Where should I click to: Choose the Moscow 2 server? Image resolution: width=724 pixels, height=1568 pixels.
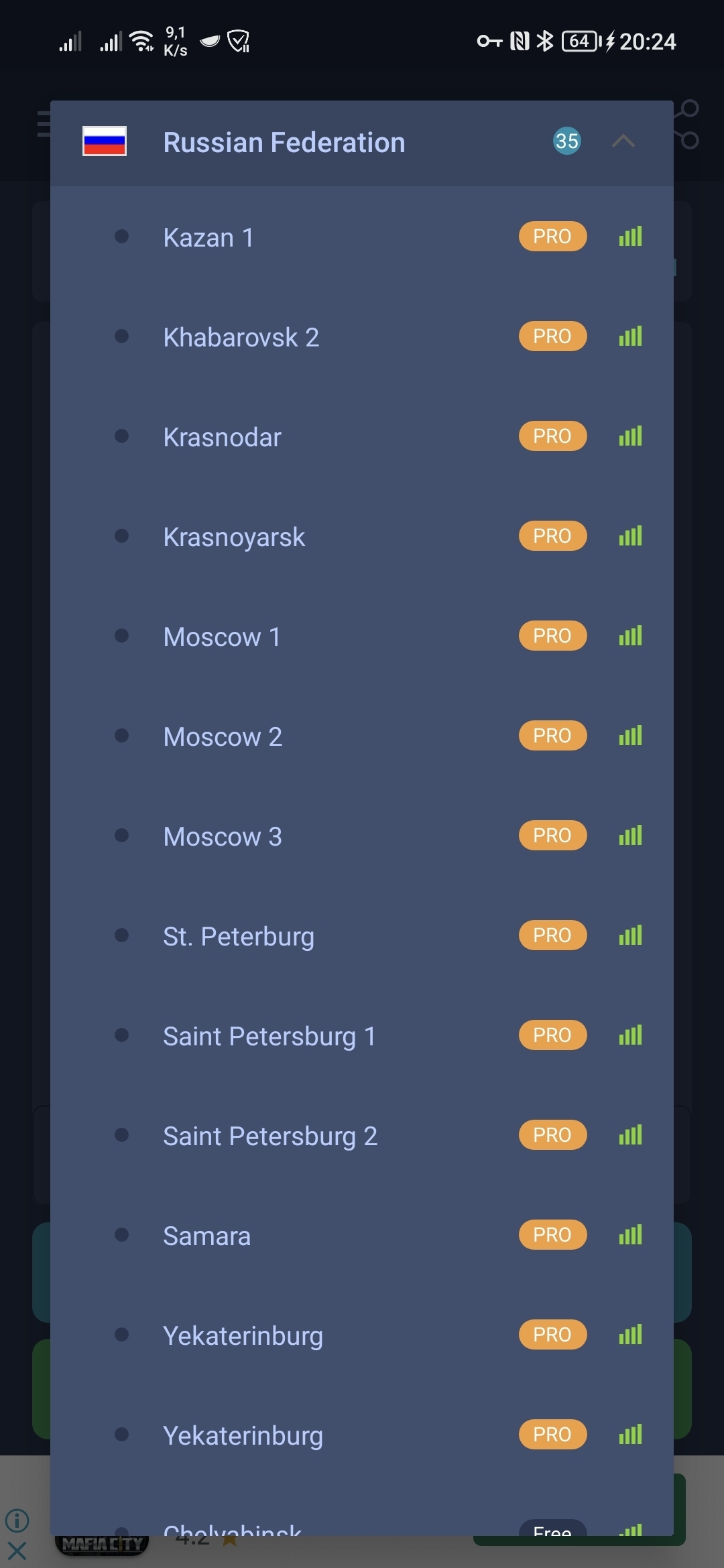pyautogui.click(x=362, y=736)
